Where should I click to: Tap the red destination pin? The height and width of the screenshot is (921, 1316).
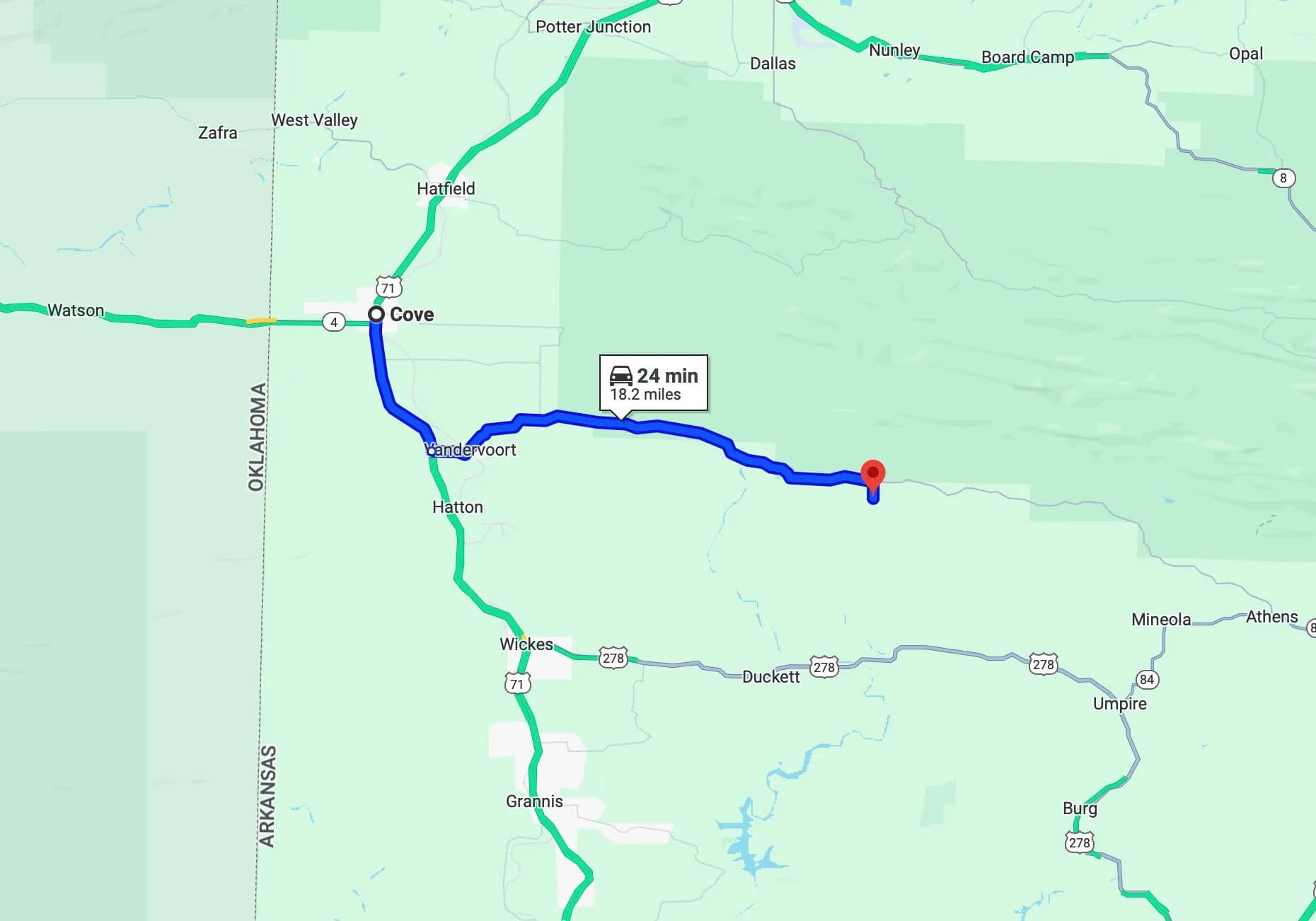tap(872, 474)
